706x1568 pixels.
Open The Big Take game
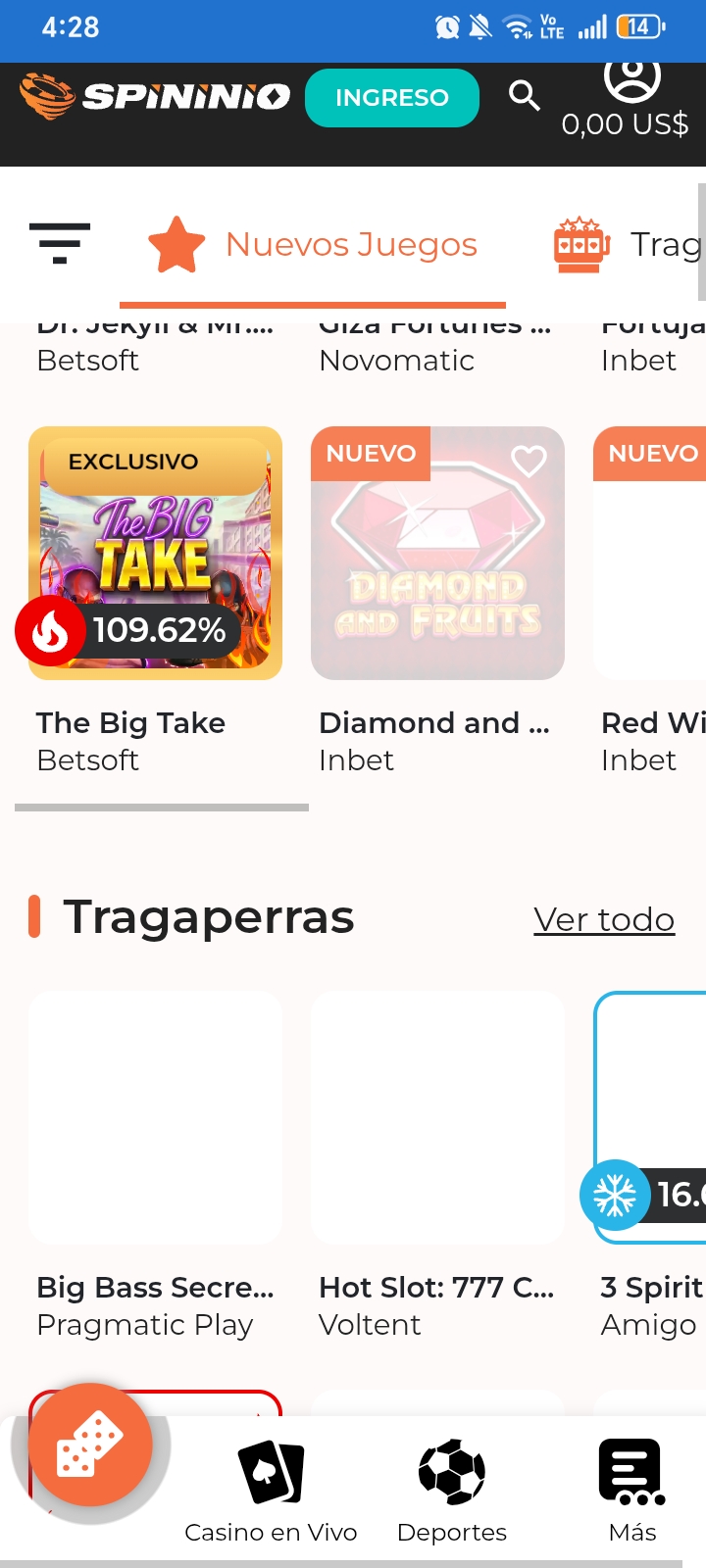tap(155, 554)
